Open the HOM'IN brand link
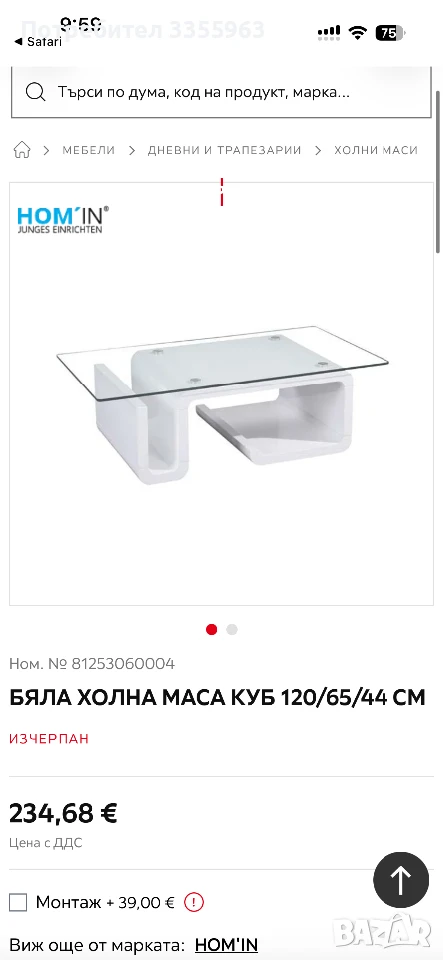The width and height of the screenshot is (443, 960). coord(226,944)
